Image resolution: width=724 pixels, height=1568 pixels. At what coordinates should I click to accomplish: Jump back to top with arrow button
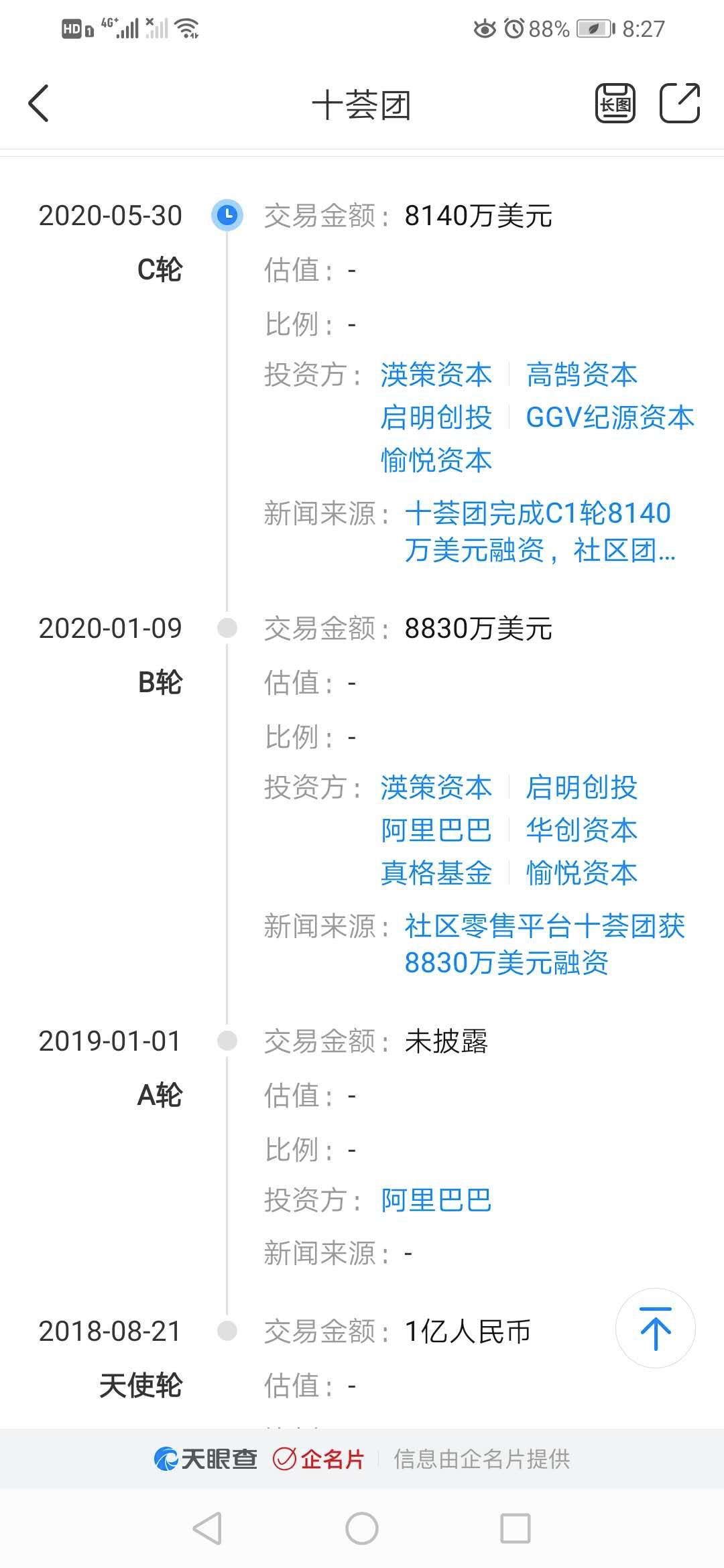tap(656, 1328)
